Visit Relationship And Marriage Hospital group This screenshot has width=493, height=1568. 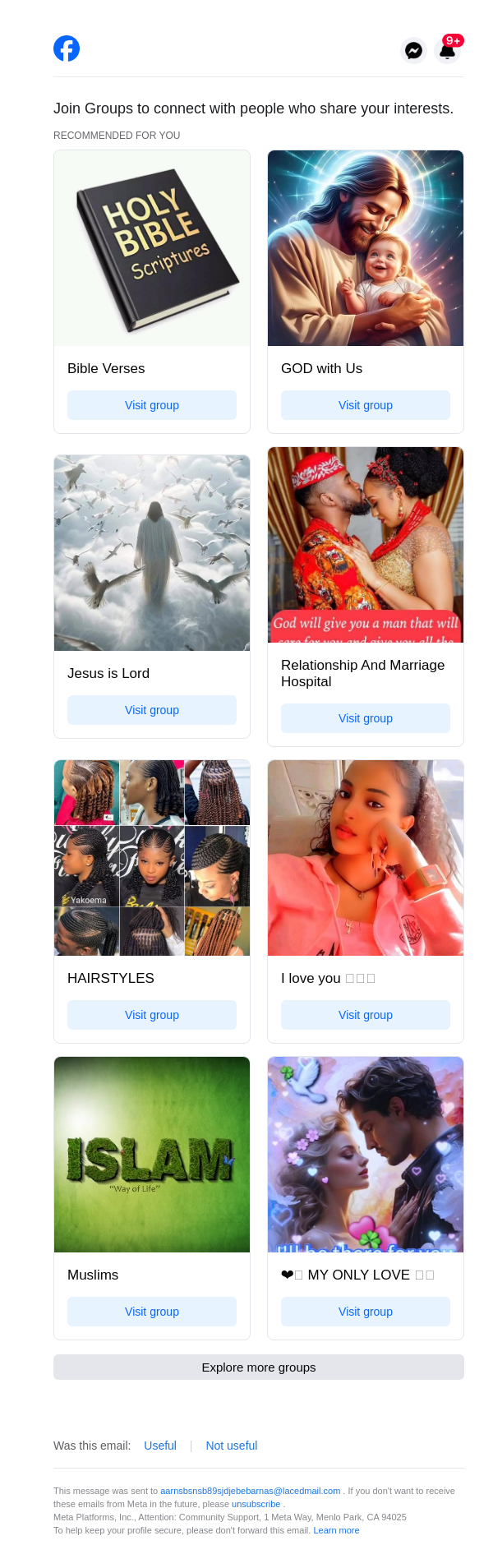point(366,718)
